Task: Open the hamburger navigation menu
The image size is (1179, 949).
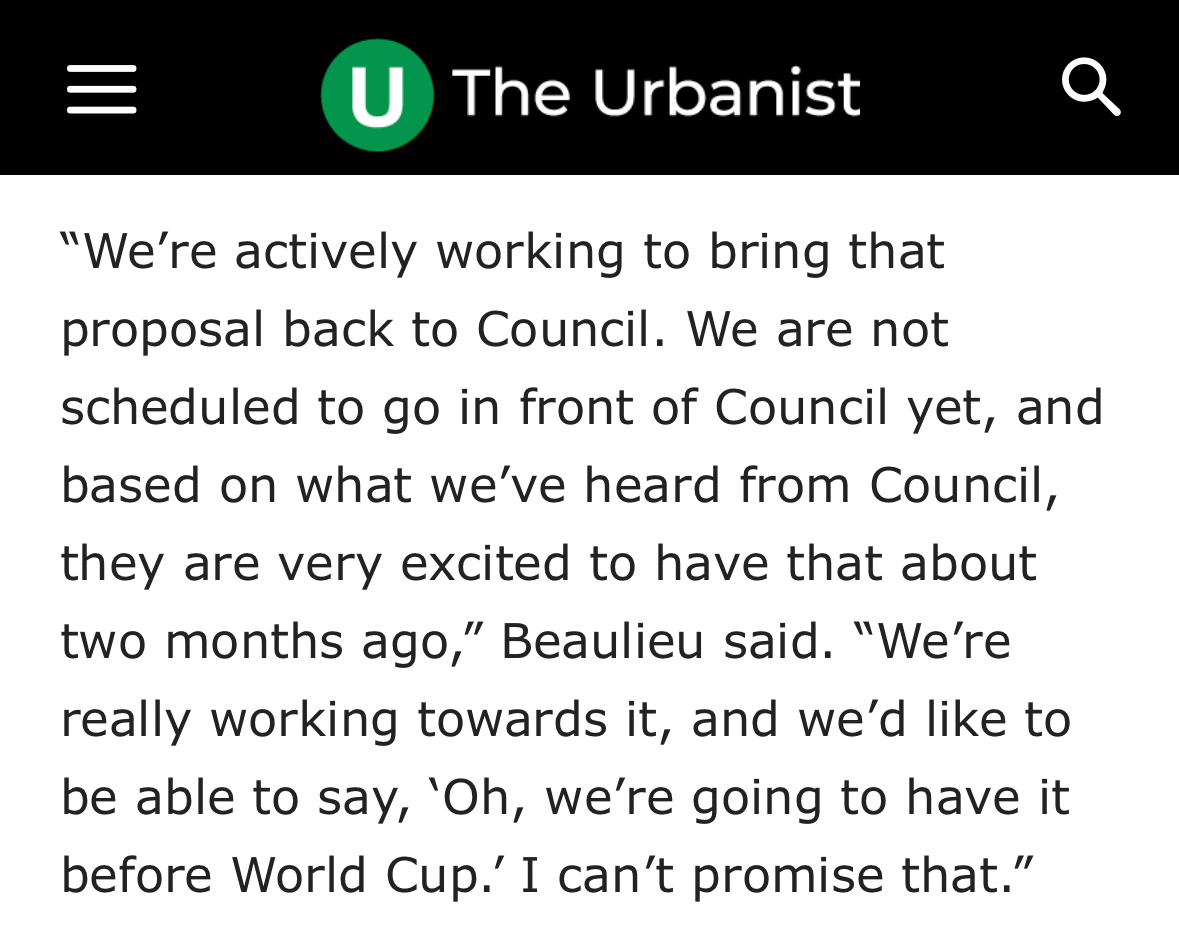Action: tap(101, 90)
